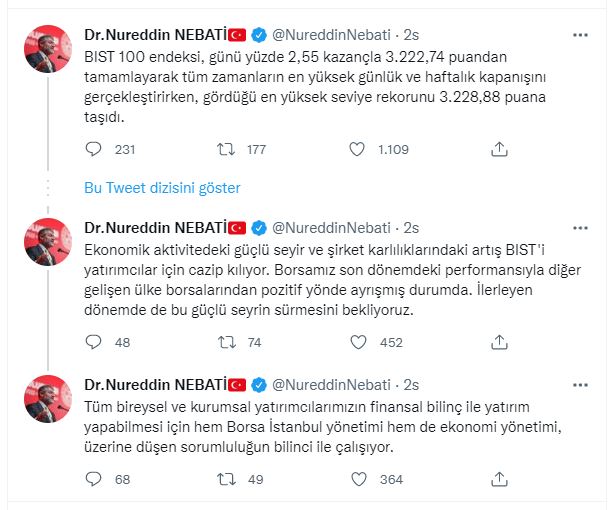The width and height of the screenshot is (614, 510).
Task: Retweet the 'Tüm bireysel' tweet
Action: pyautogui.click(x=227, y=479)
